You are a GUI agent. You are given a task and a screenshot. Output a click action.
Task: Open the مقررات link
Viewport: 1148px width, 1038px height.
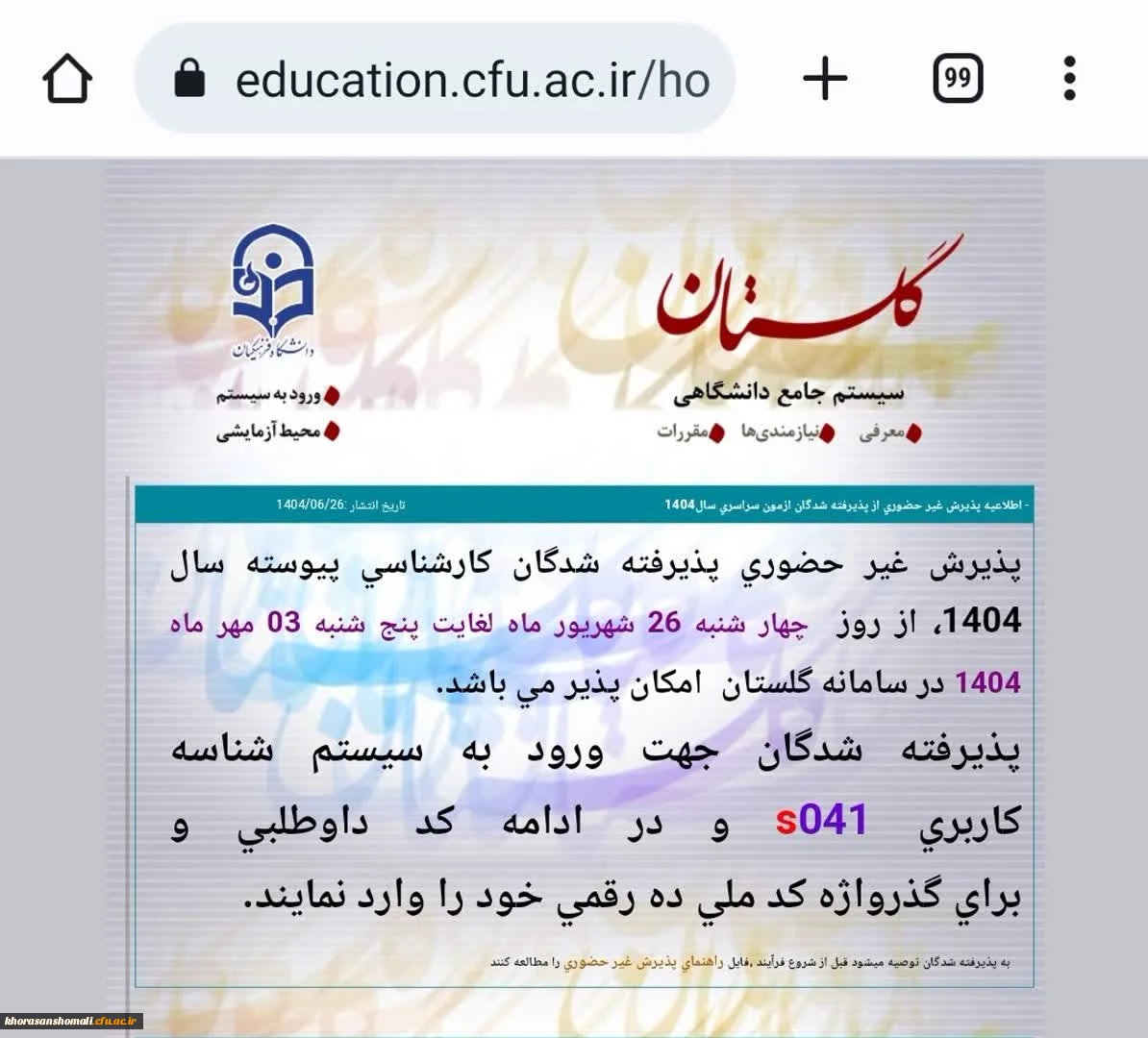click(683, 432)
